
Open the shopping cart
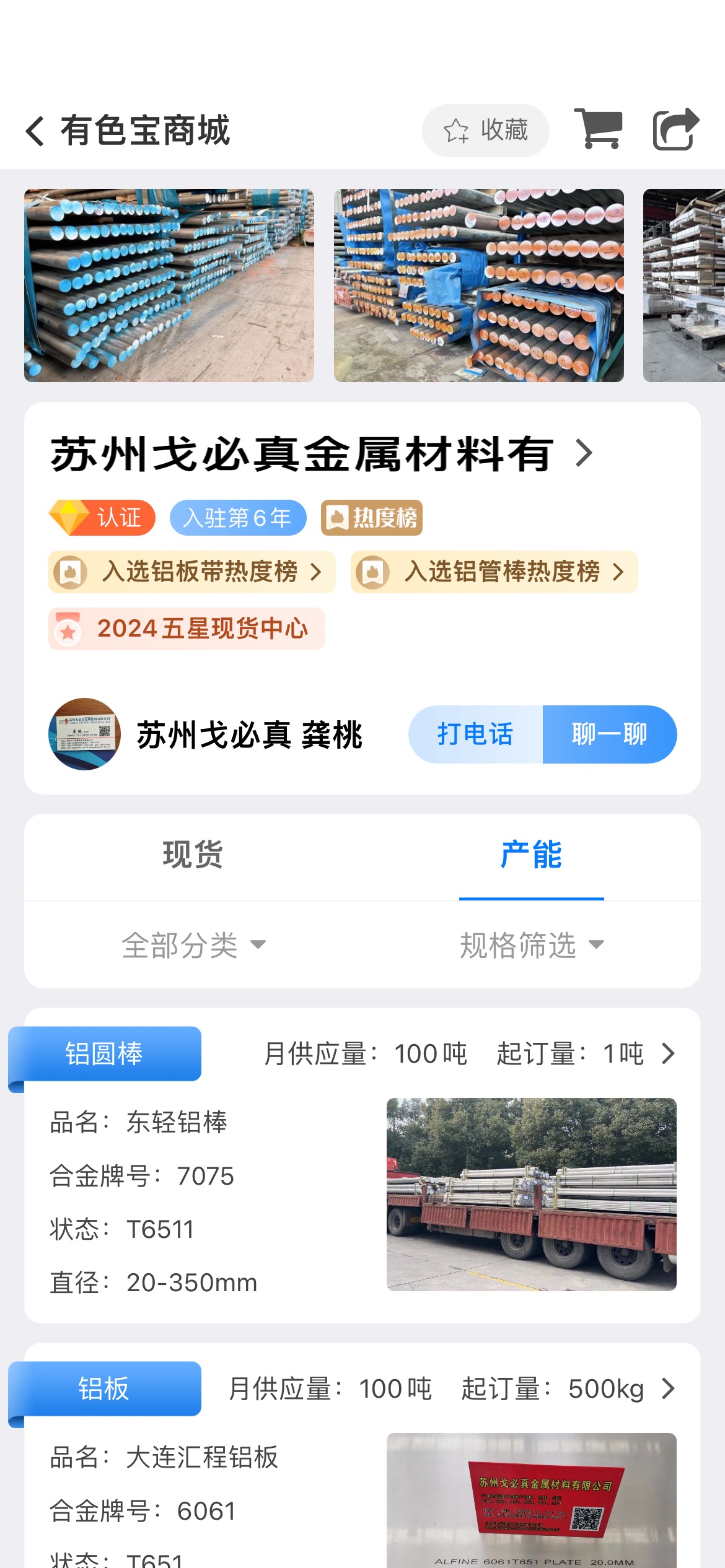click(x=598, y=129)
